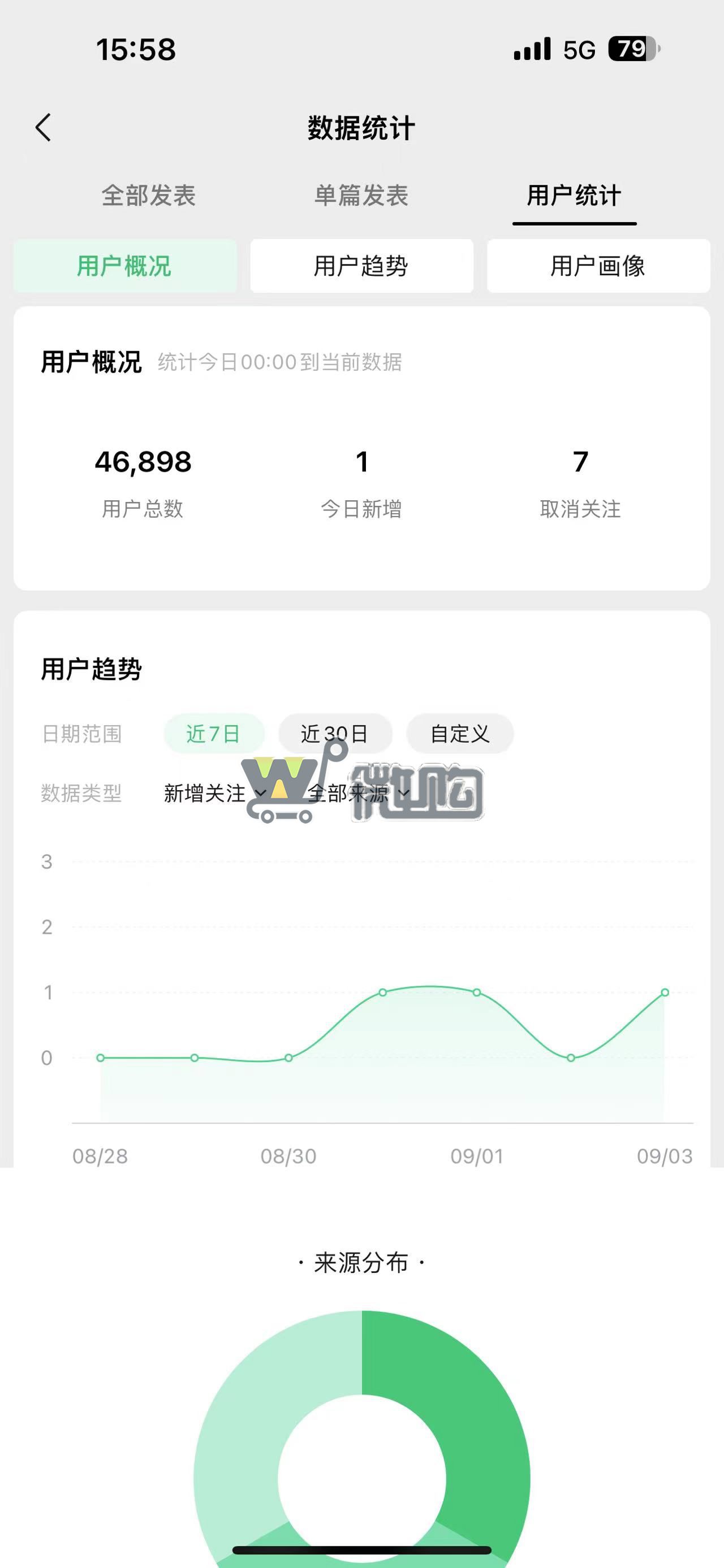Click the 用户概况 highlighted pill

pyautogui.click(x=125, y=267)
